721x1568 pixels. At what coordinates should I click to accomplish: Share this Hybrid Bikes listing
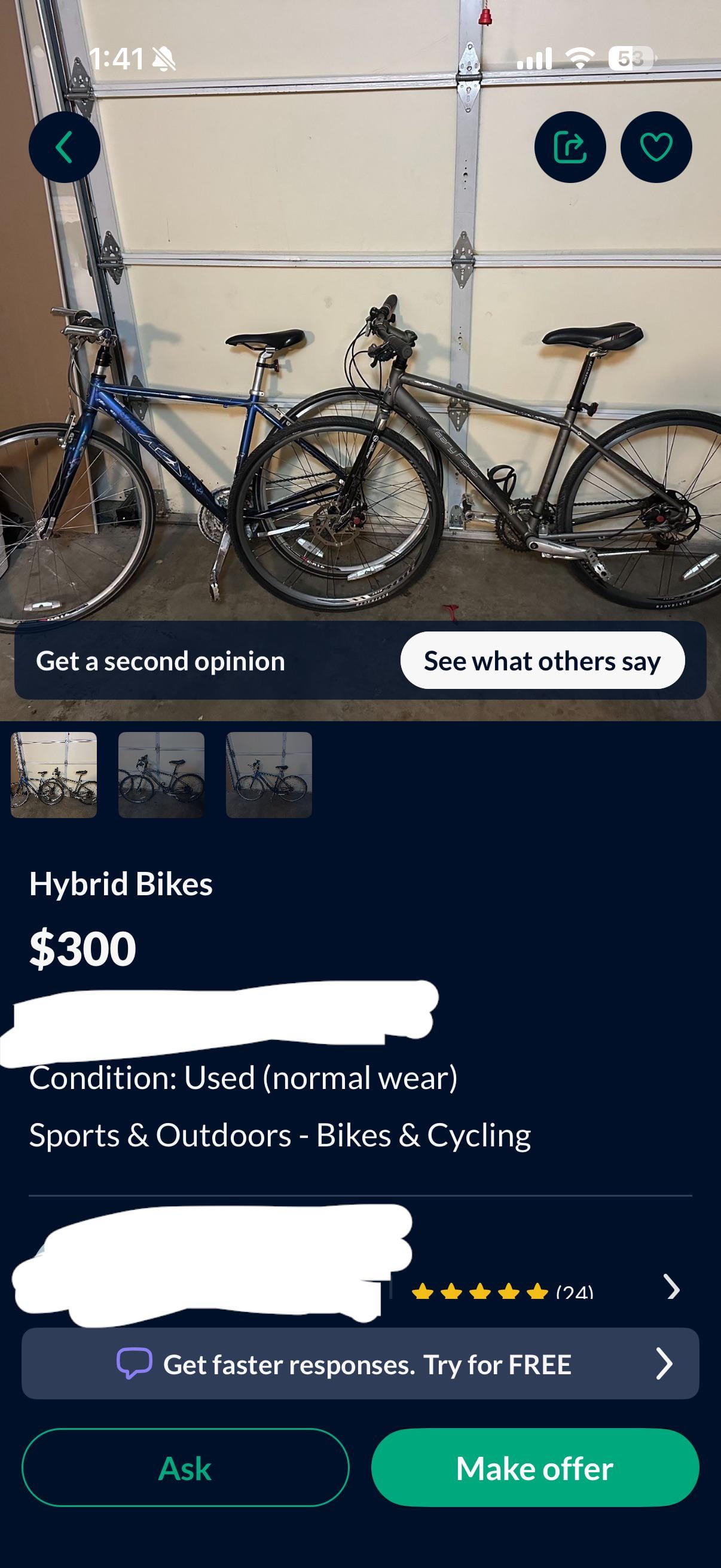pyautogui.click(x=570, y=147)
